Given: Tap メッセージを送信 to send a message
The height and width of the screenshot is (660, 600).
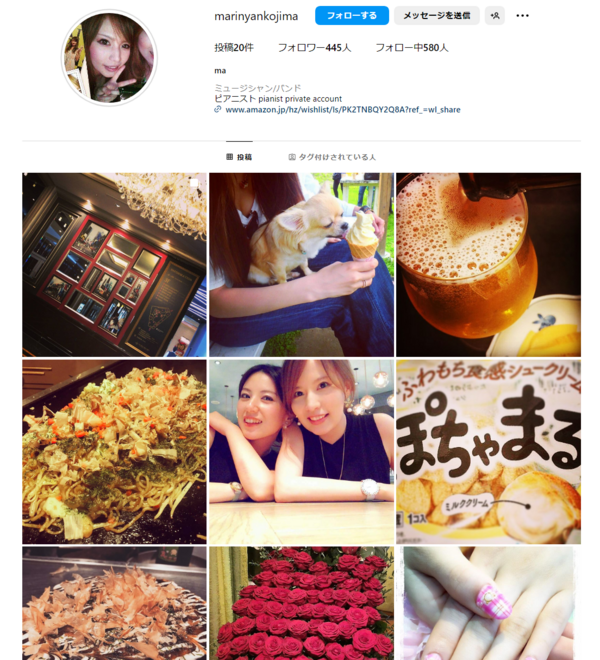Looking at the screenshot, I should 436,16.
